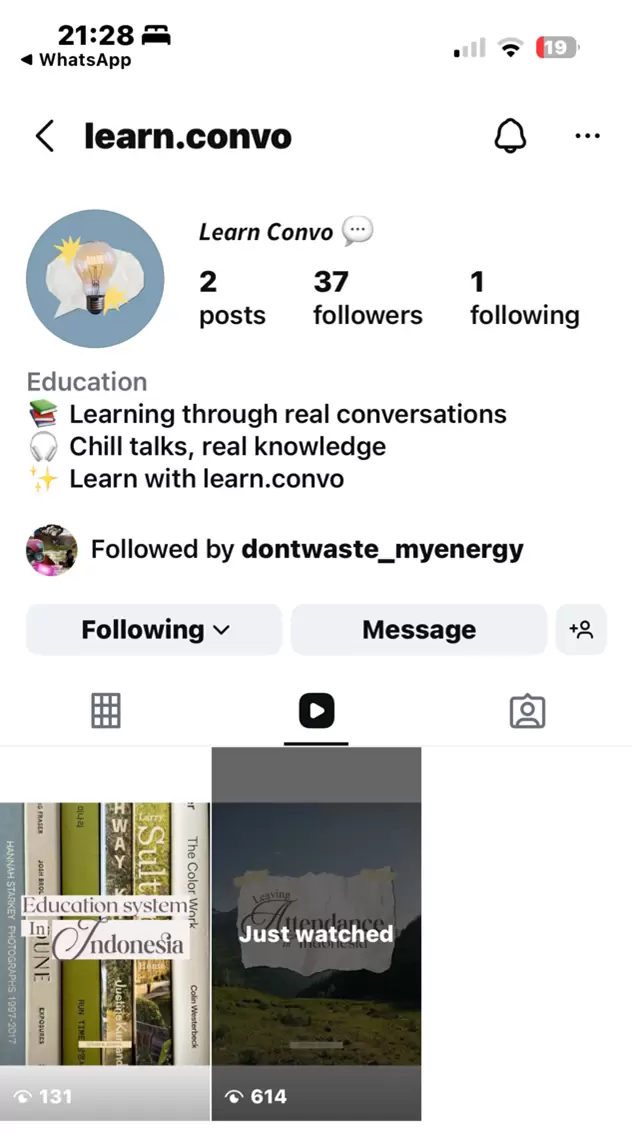Open dontwaste_myenergy from Followed by line
The width and height of the screenshot is (632, 1134).
(x=382, y=549)
